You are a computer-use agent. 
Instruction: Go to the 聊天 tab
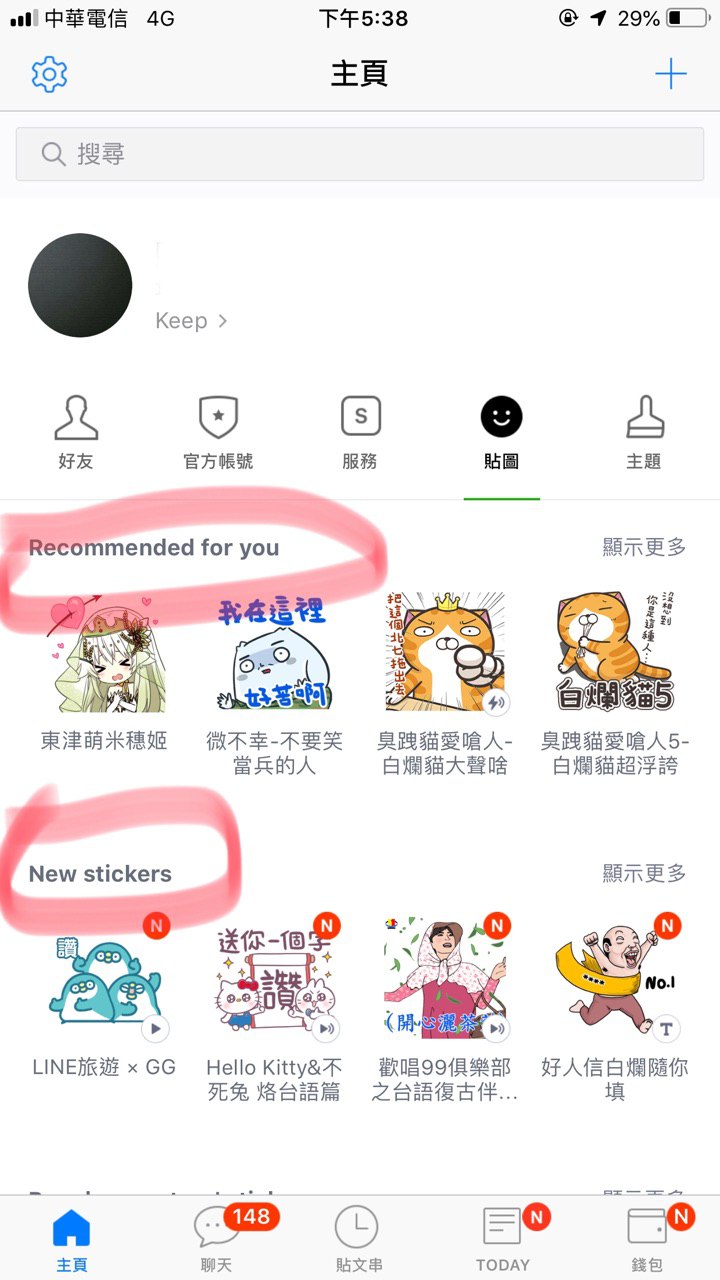click(x=217, y=1238)
